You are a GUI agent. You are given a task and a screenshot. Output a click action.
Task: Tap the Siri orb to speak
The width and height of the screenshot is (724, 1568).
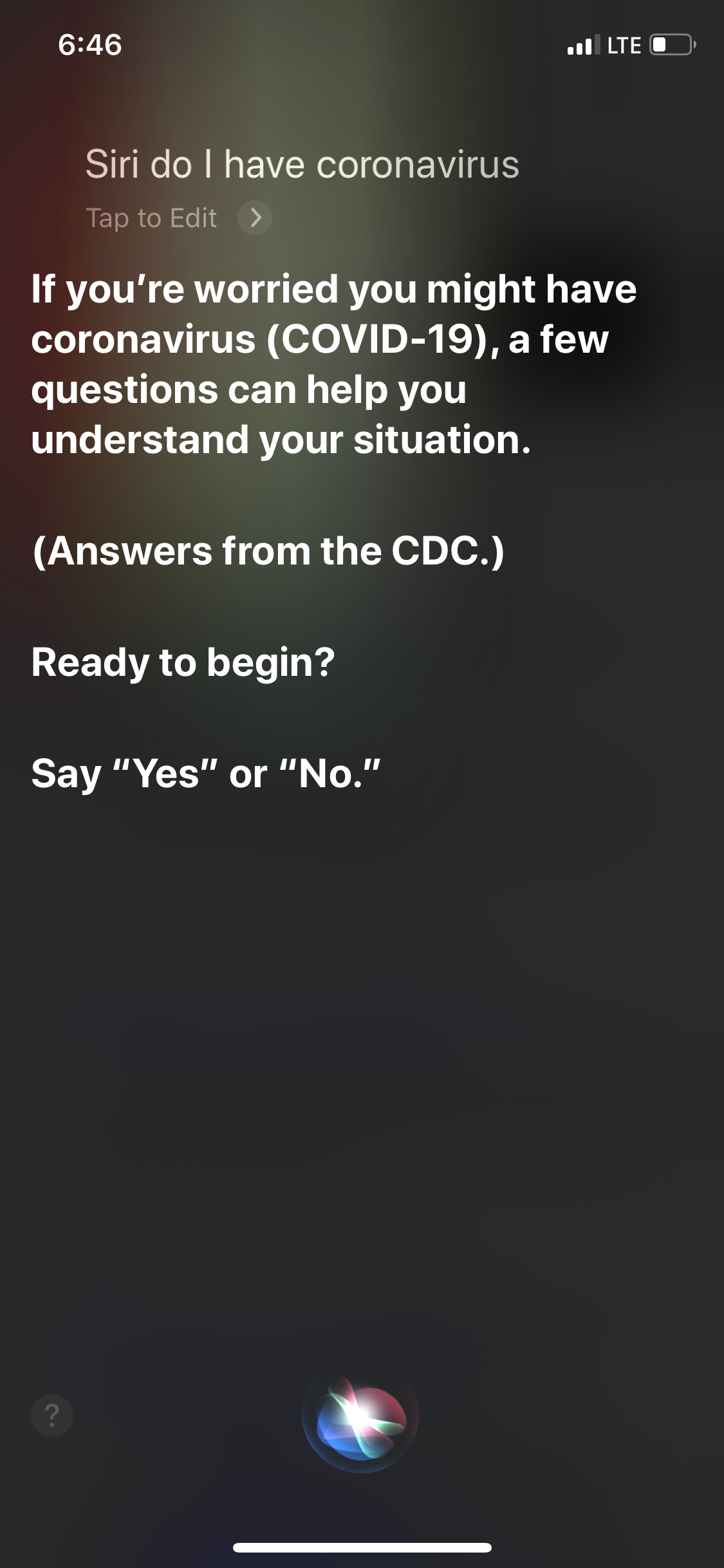point(360,1414)
